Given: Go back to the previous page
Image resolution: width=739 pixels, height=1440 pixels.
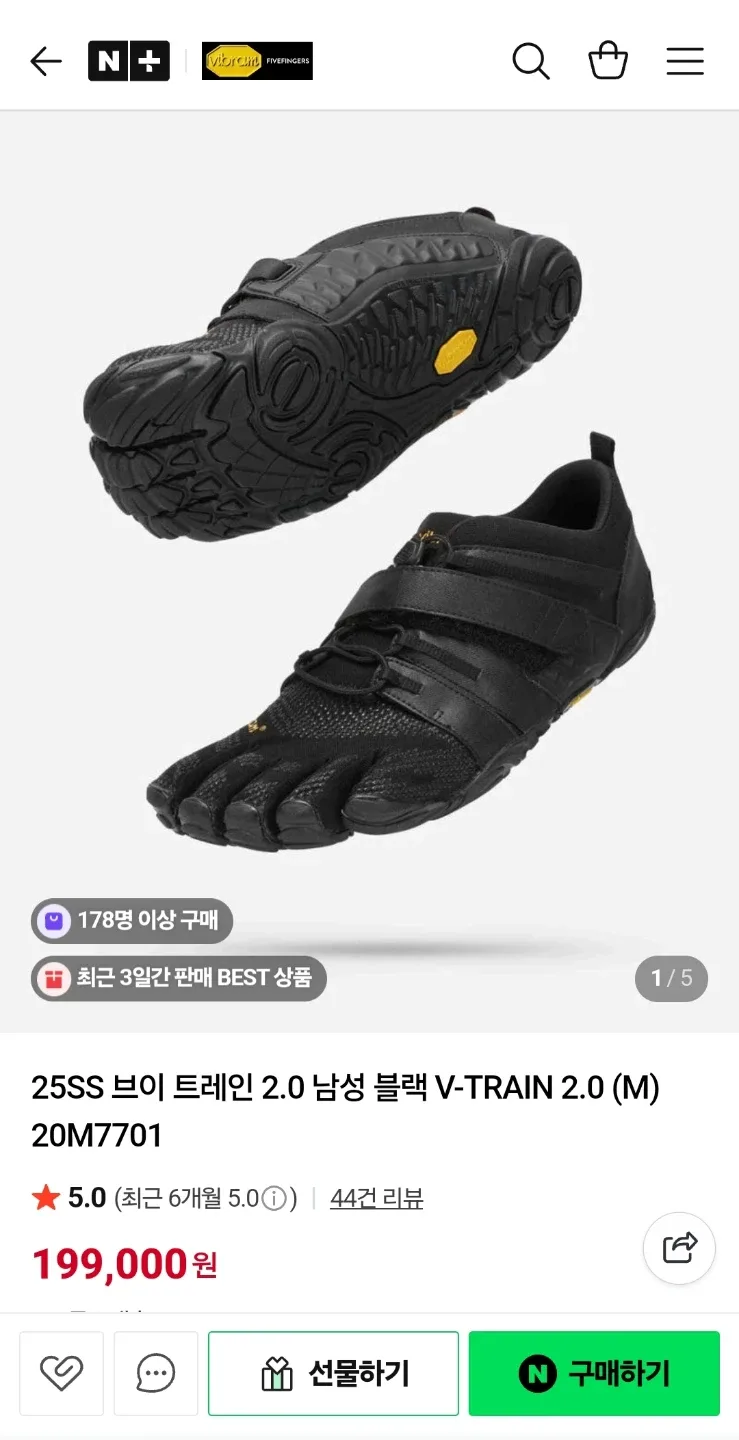Looking at the screenshot, I should click(x=46, y=62).
